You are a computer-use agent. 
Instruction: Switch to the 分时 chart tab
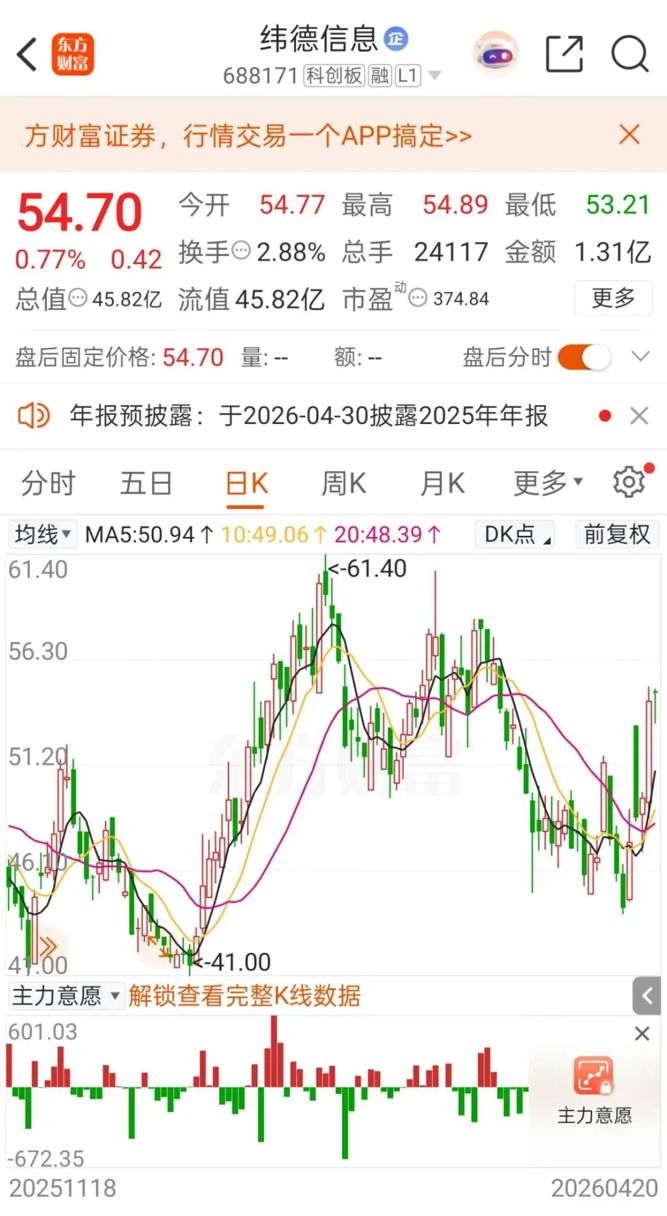tap(48, 484)
